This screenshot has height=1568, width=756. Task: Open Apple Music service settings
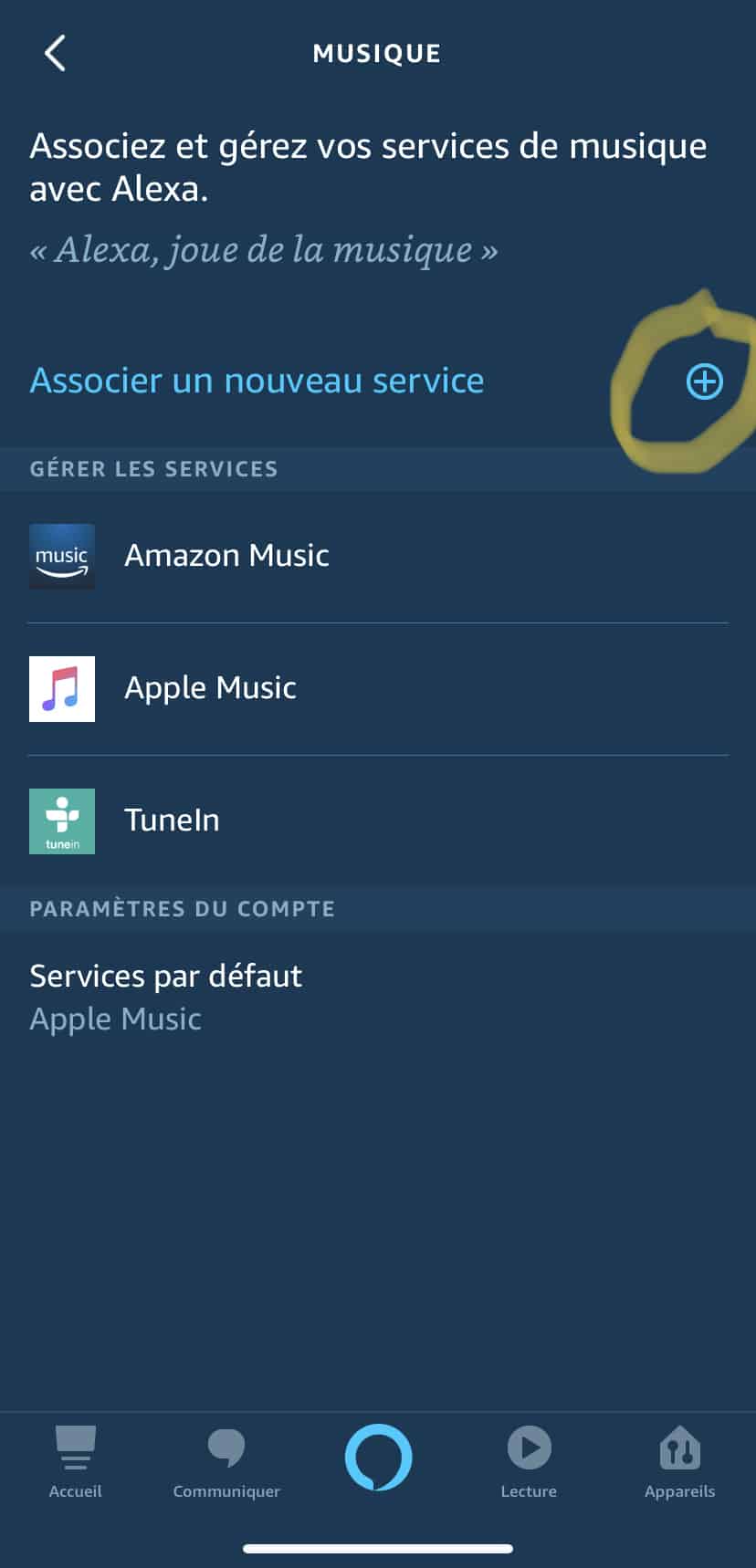pos(210,688)
